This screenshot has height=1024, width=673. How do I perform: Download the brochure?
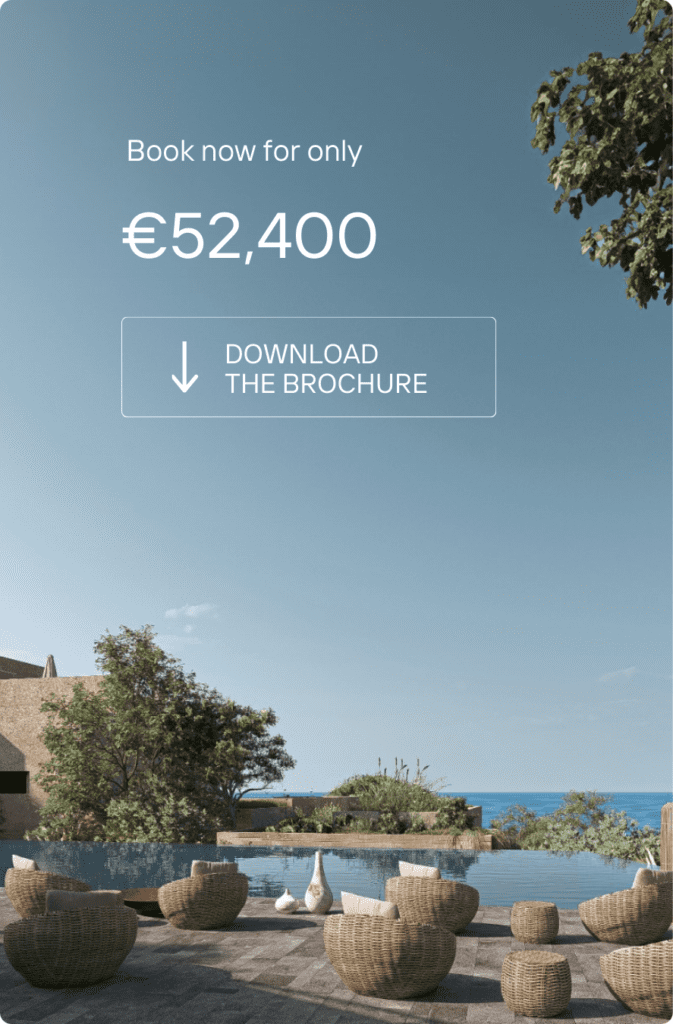coord(308,367)
